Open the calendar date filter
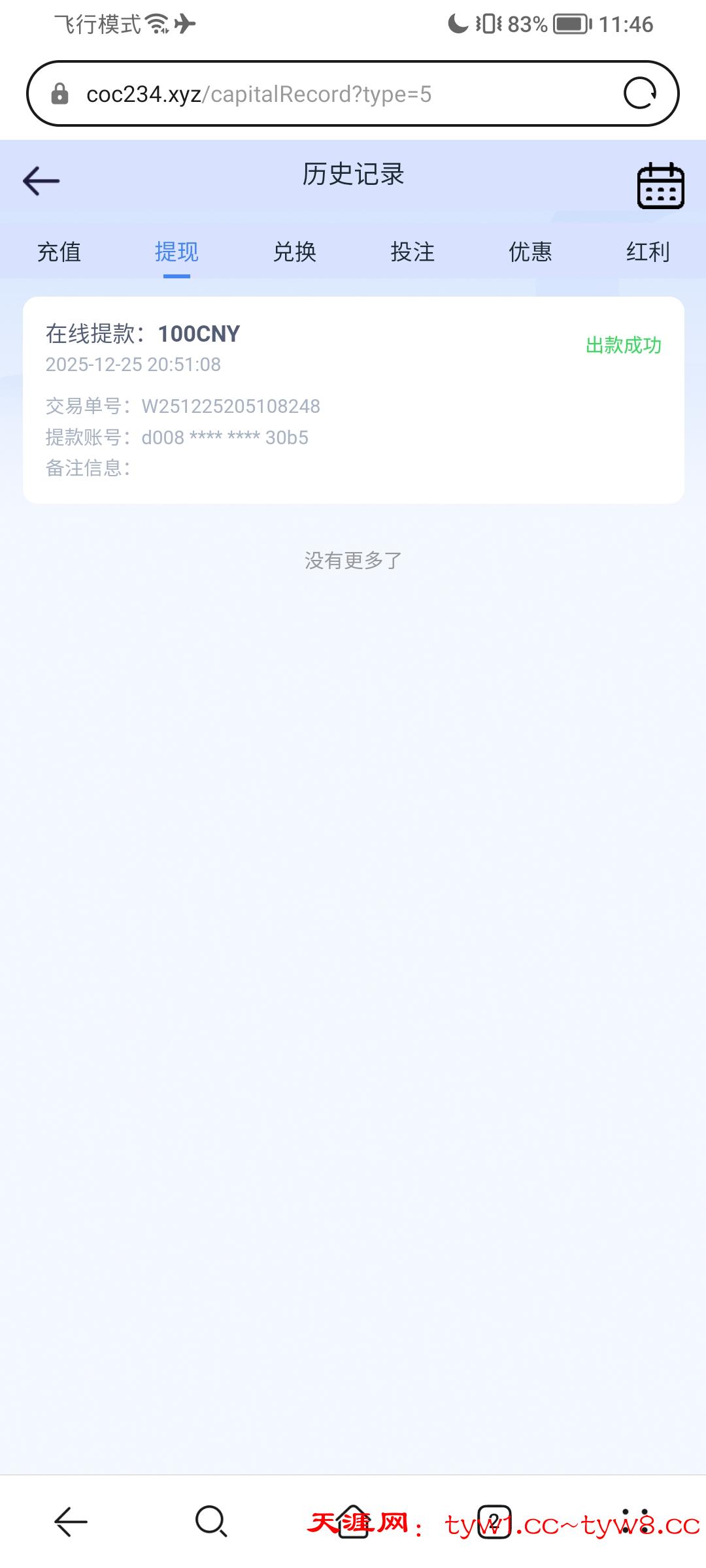The image size is (706, 1568). [660, 186]
